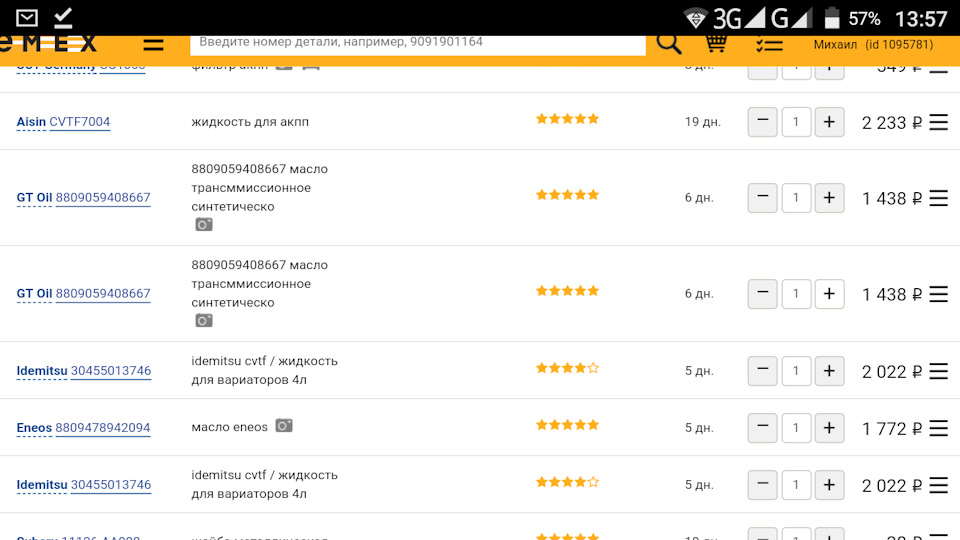Decrease quantity for Aisin CVTF7004
The width and height of the screenshot is (960, 540).
pos(762,122)
